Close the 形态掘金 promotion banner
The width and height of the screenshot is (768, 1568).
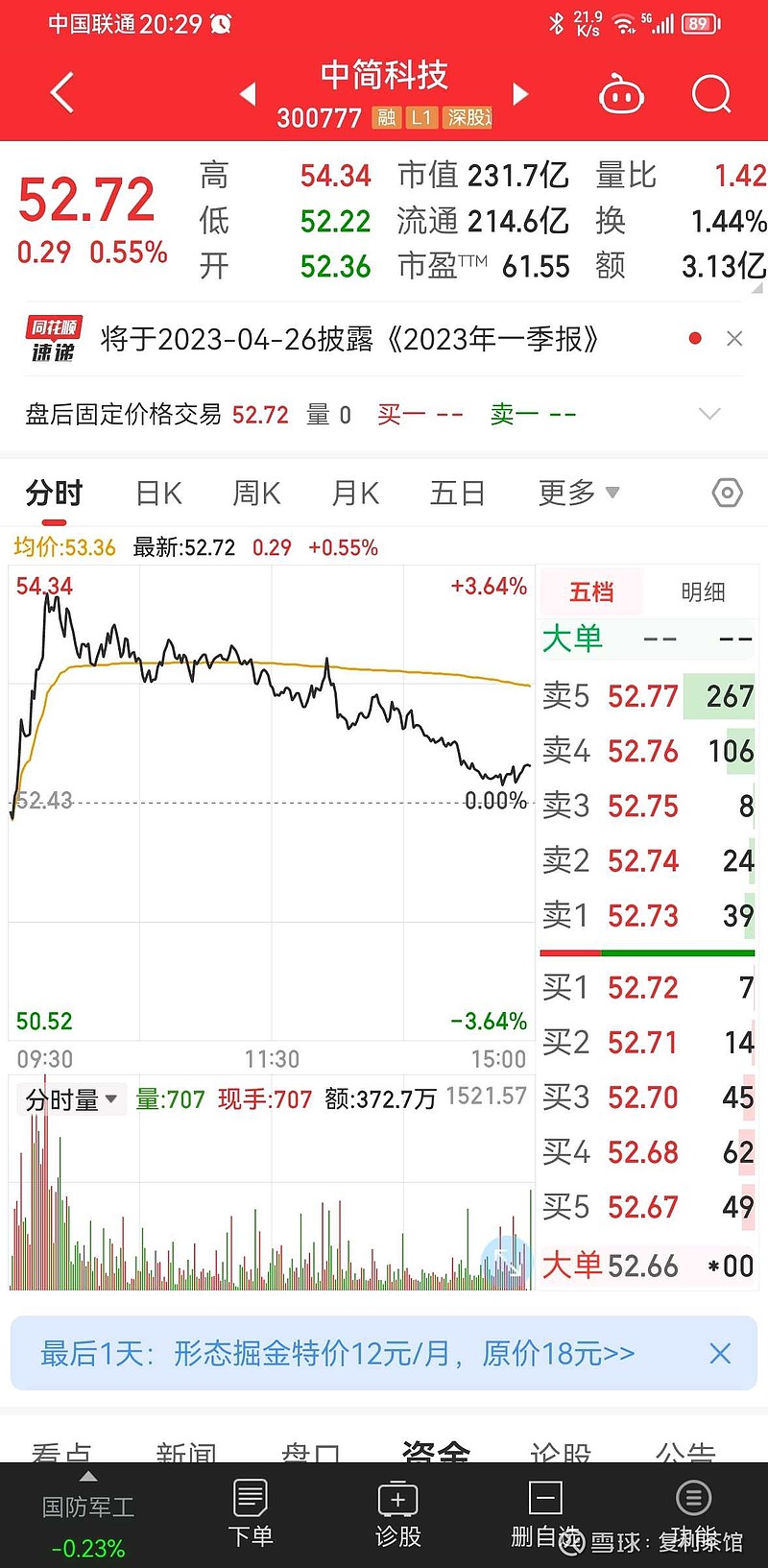(720, 1354)
